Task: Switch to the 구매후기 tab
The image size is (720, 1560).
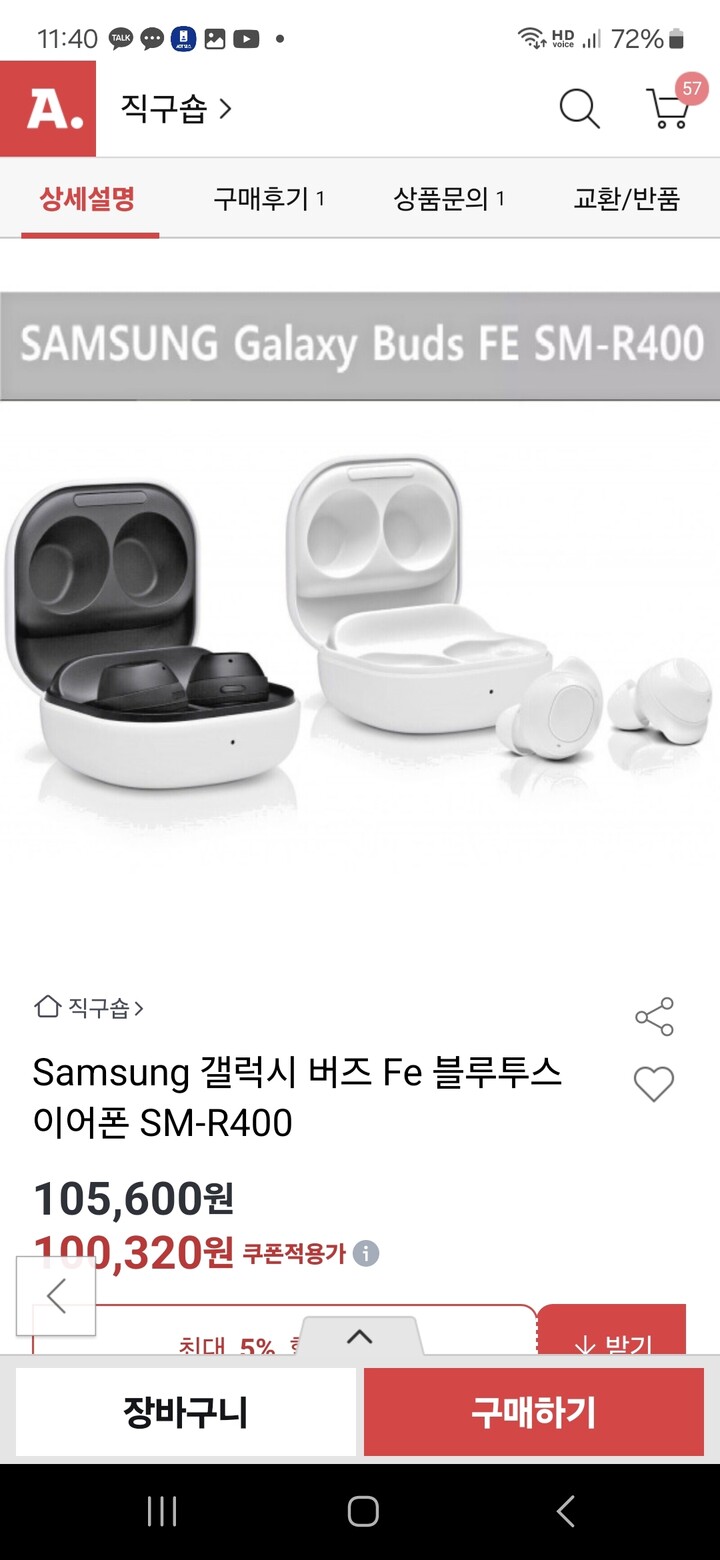Action: coord(268,199)
